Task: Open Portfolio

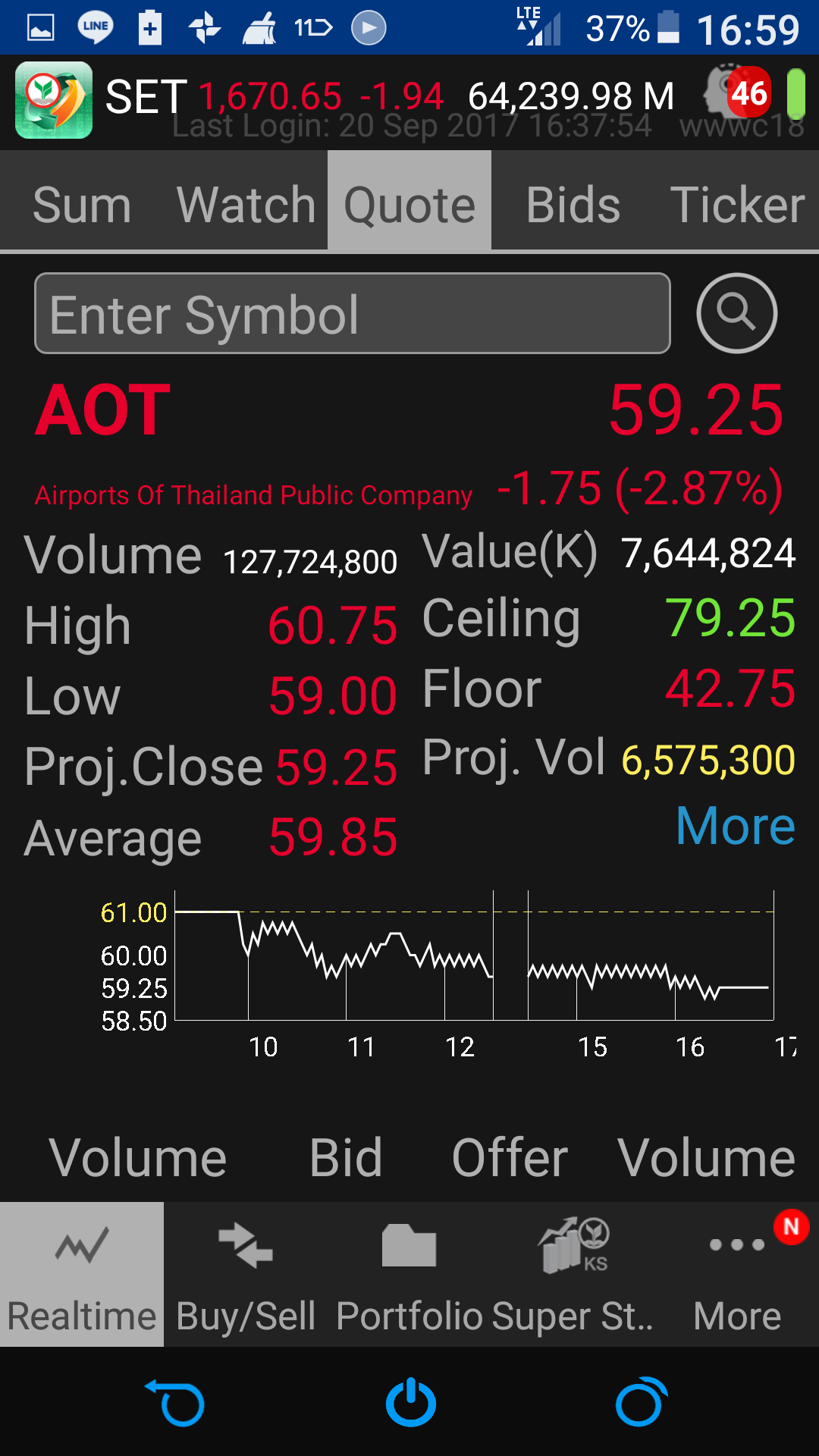Action: pos(409,1274)
